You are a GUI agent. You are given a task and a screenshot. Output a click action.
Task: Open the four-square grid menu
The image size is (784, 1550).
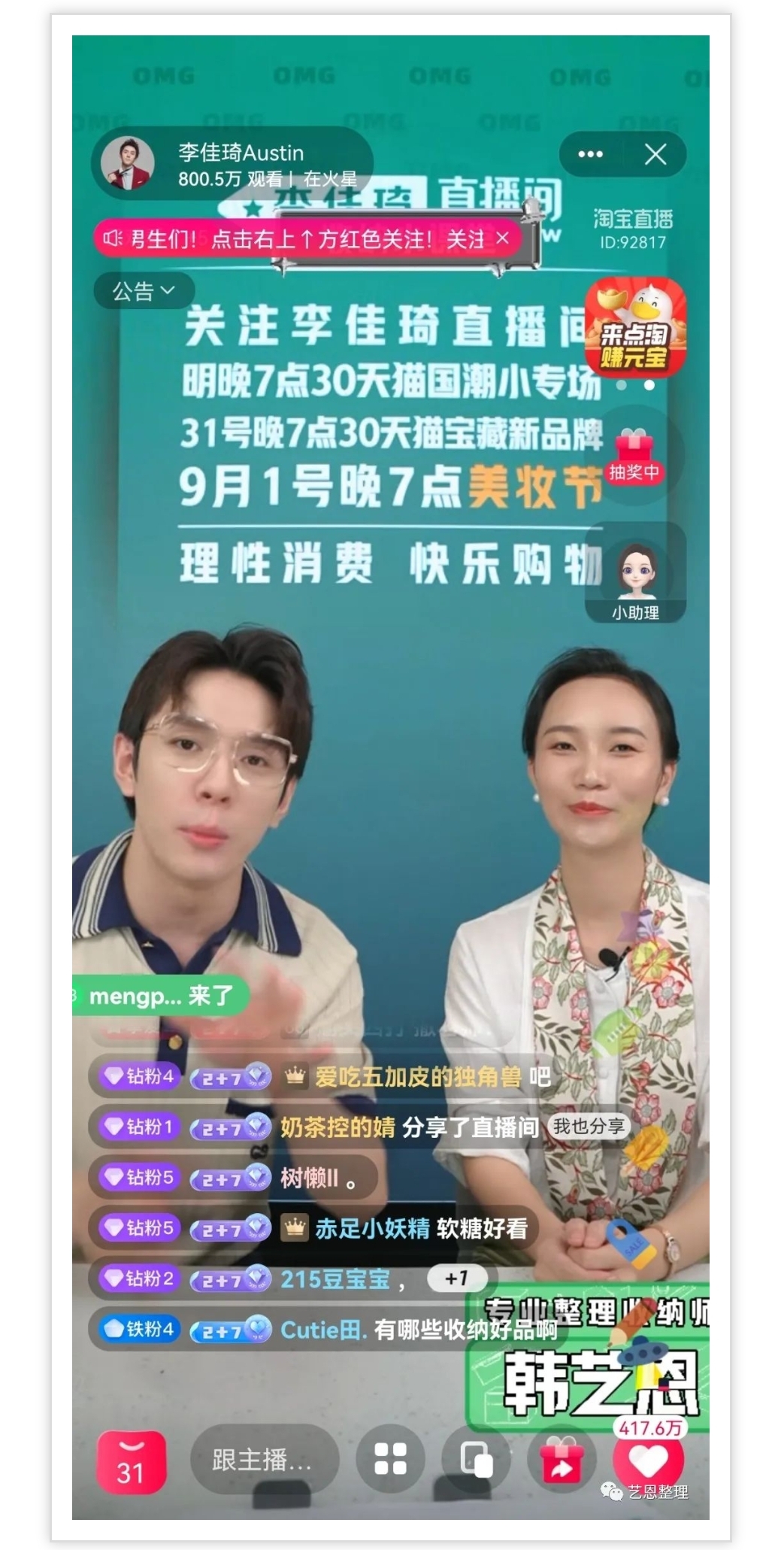[x=390, y=1459]
